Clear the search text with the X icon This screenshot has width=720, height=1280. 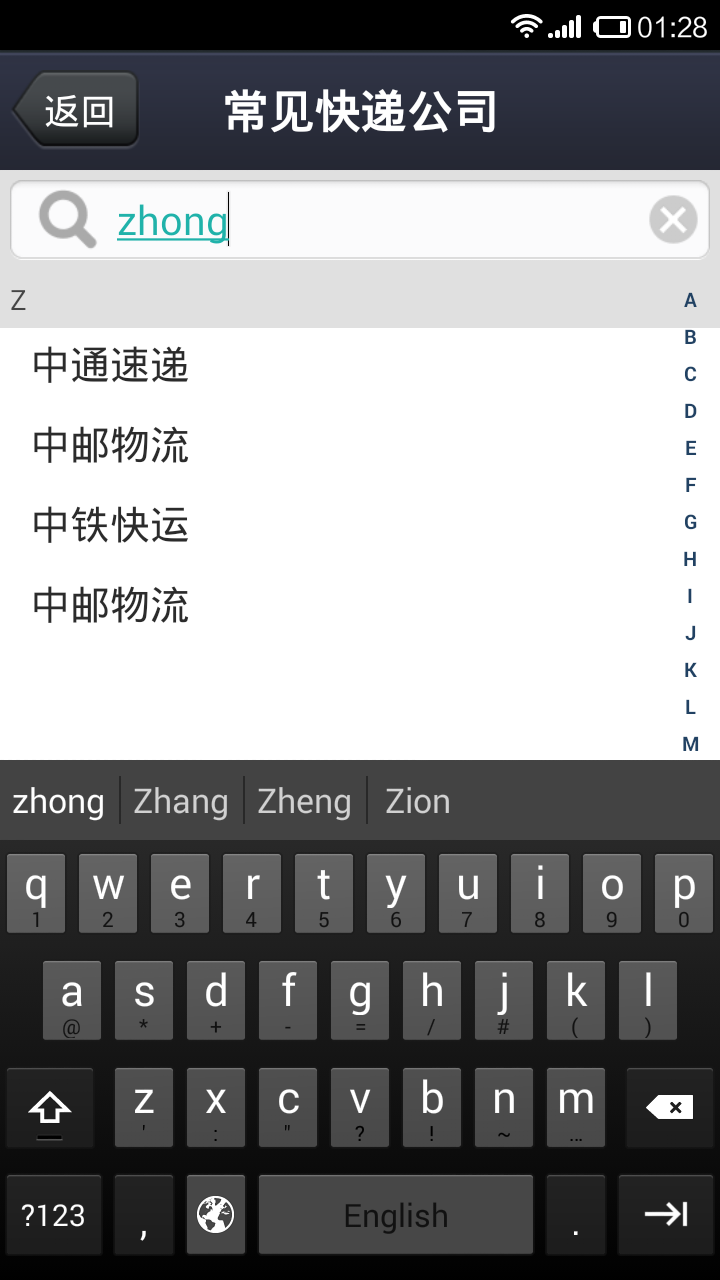673,220
